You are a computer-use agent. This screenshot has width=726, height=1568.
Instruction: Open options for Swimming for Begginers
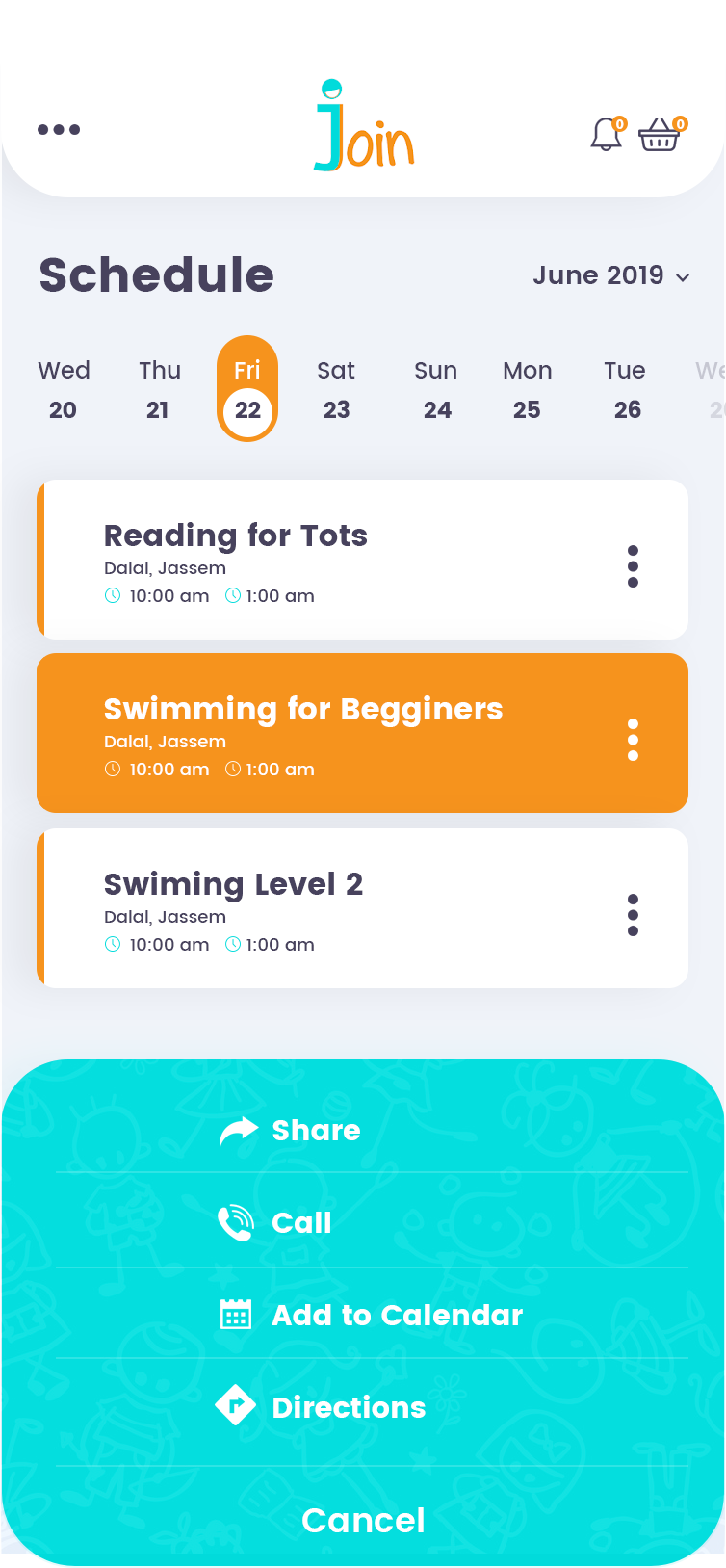[x=633, y=740]
